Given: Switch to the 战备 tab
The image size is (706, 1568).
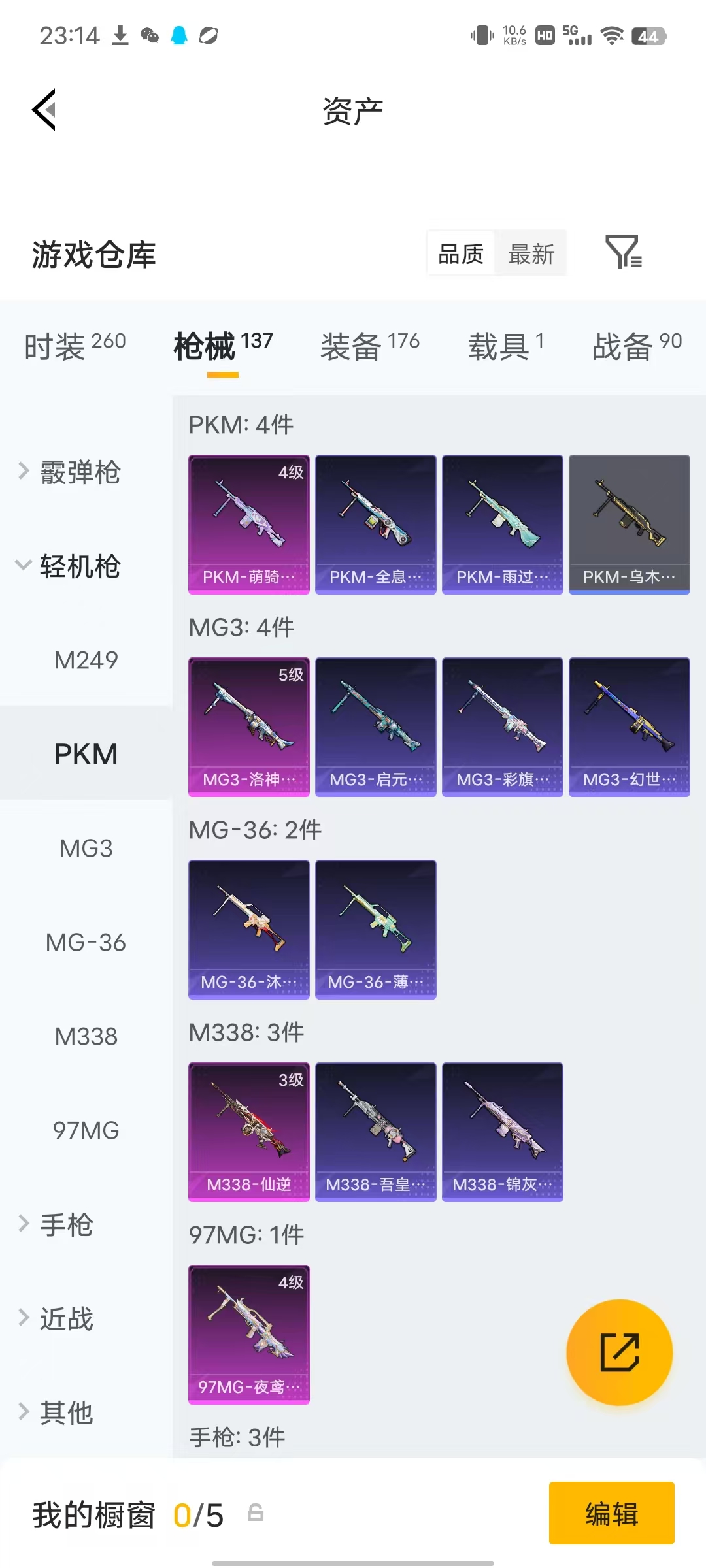Looking at the screenshot, I should click(637, 346).
